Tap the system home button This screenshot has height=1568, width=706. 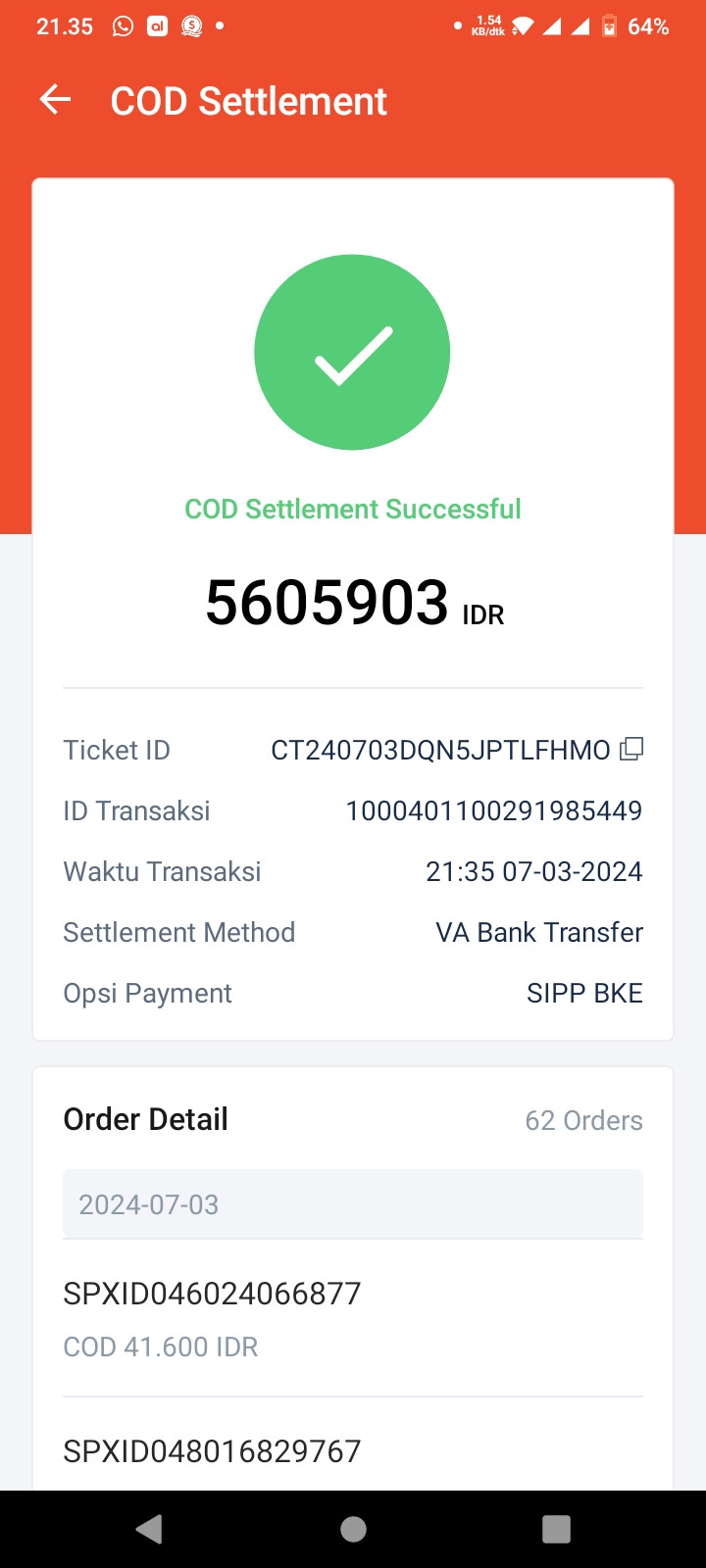[x=353, y=1529]
